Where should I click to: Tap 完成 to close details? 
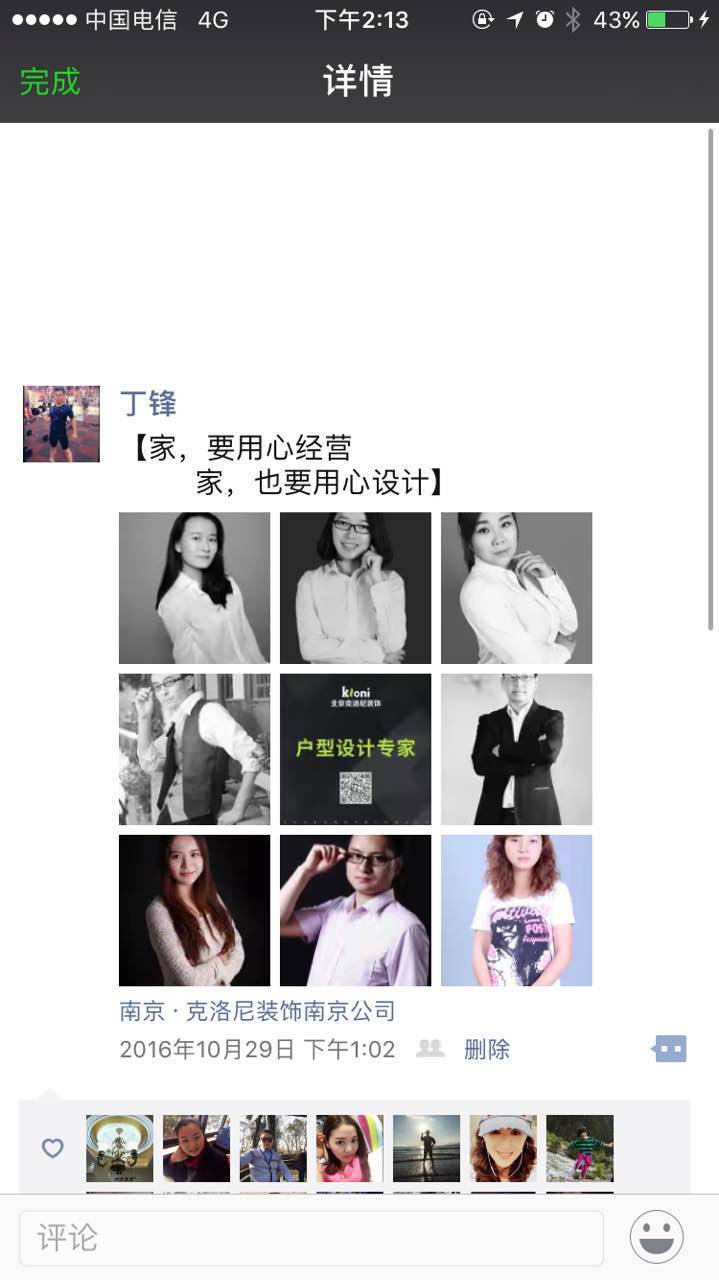pyautogui.click(x=50, y=81)
